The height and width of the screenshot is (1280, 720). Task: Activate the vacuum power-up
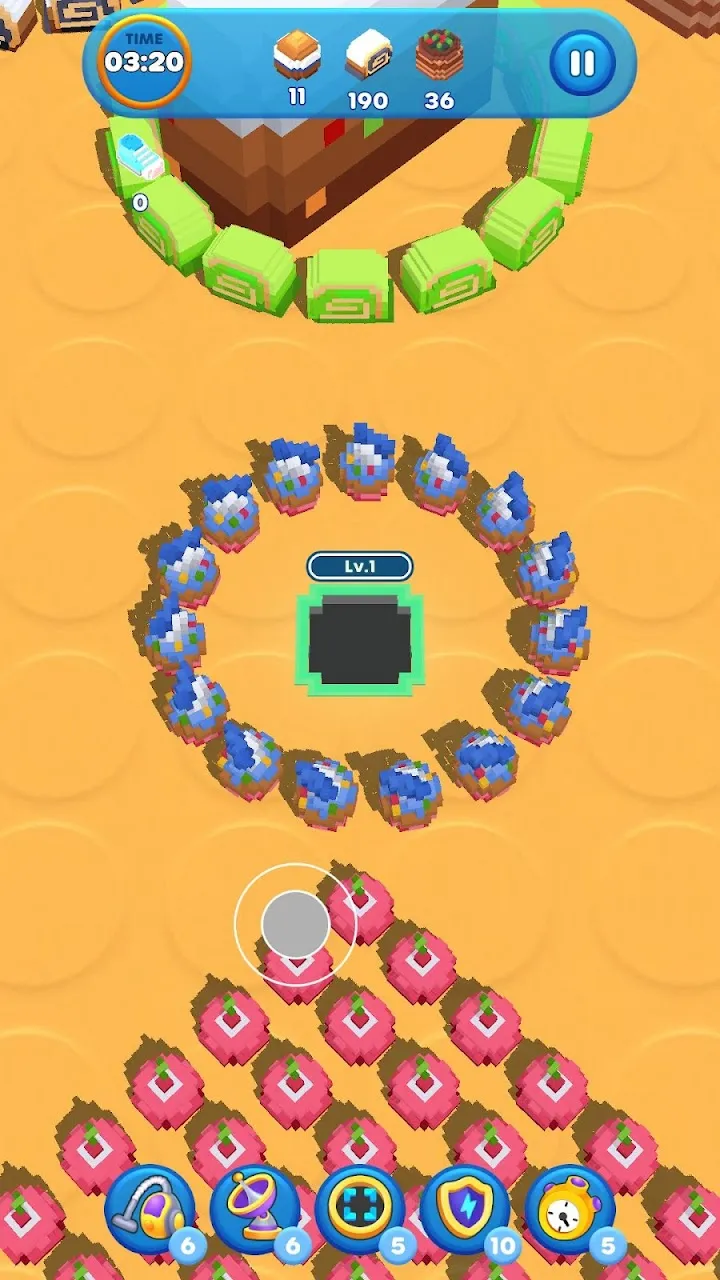coord(149,1209)
